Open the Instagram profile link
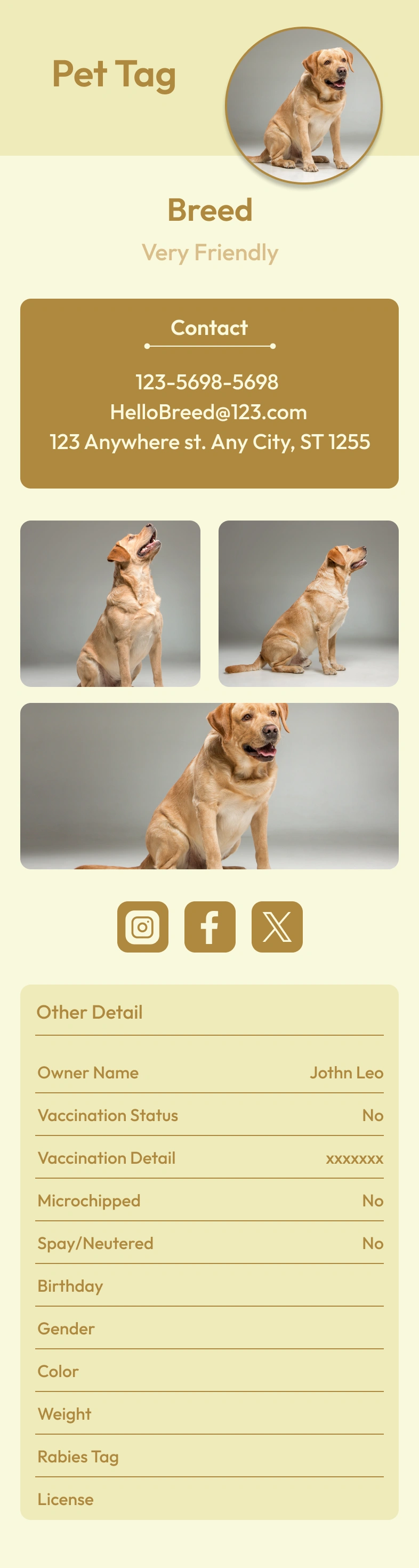 [142, 926]
